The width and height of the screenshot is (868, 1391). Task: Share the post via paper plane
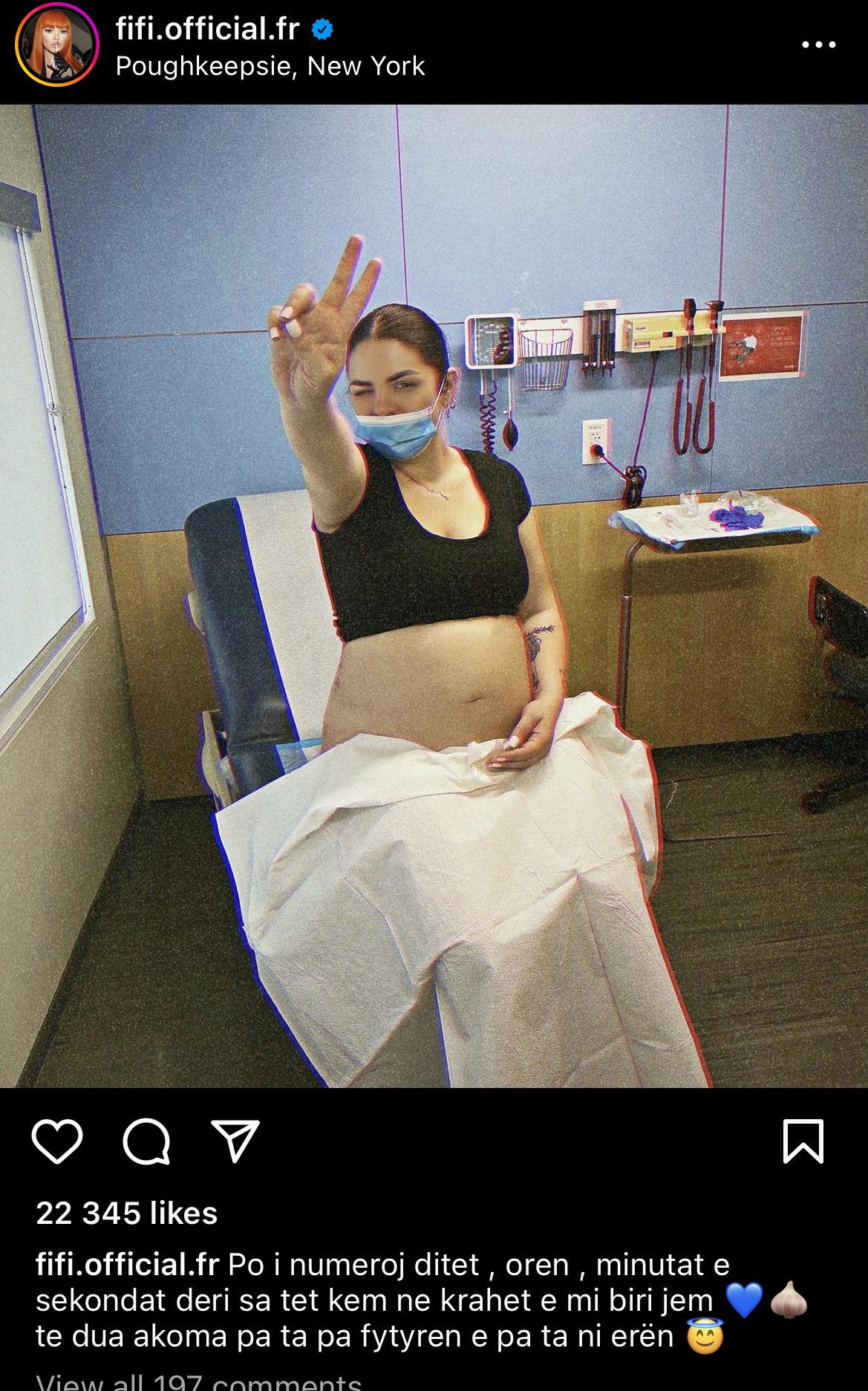(x=235, y=1141)
